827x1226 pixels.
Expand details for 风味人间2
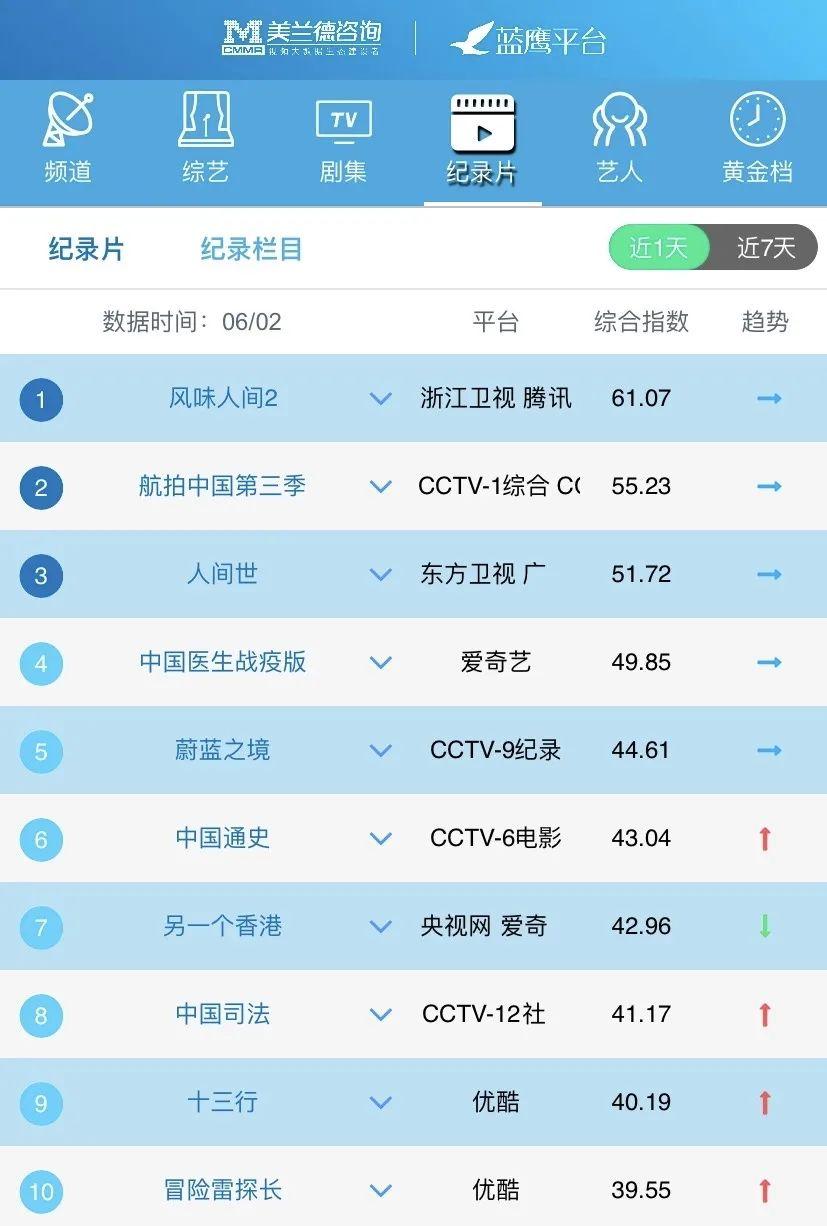coord(380,398)
